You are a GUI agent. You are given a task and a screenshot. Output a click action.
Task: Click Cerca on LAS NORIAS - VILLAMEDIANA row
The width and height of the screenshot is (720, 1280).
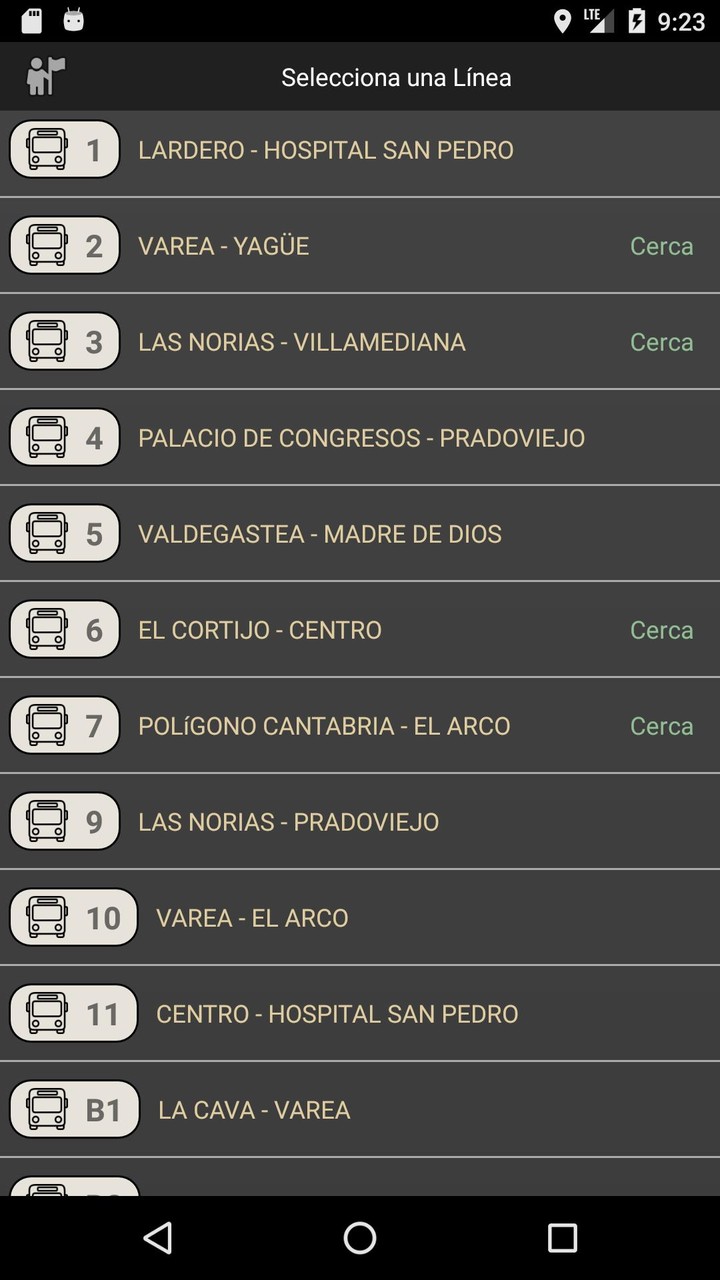[662, 341]
